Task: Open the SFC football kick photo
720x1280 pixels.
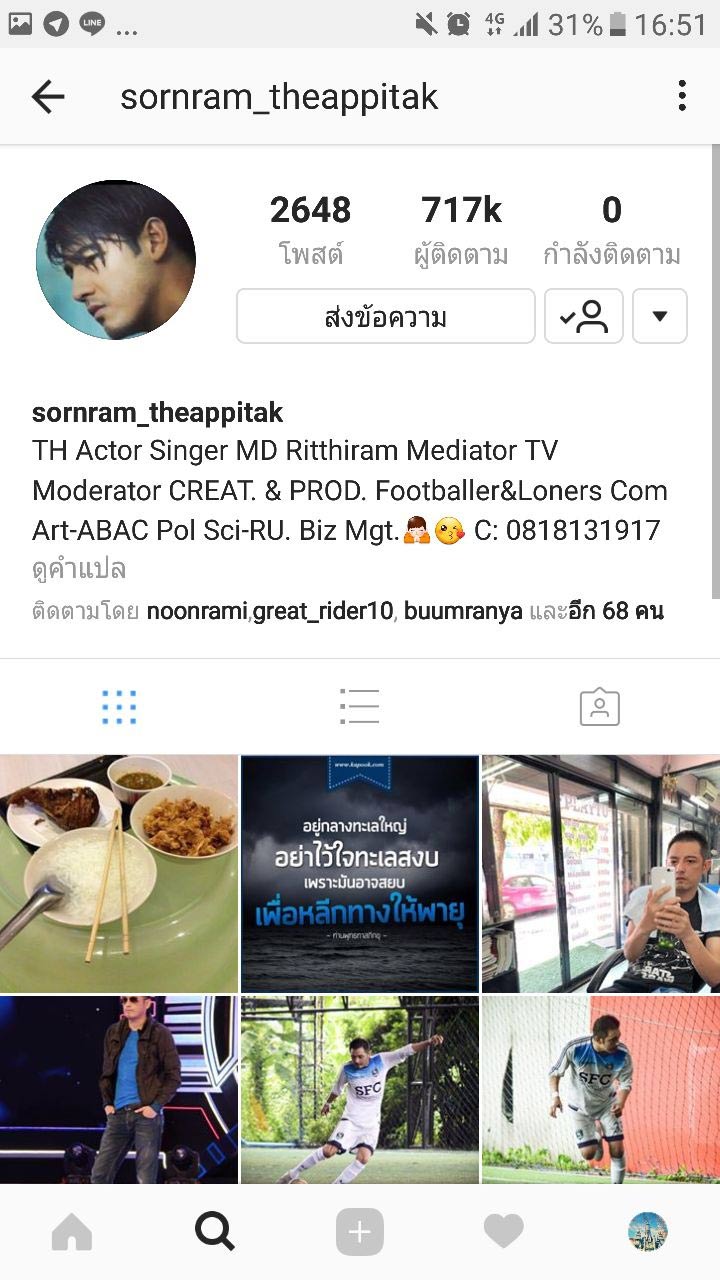Action: click(359, 1088)
